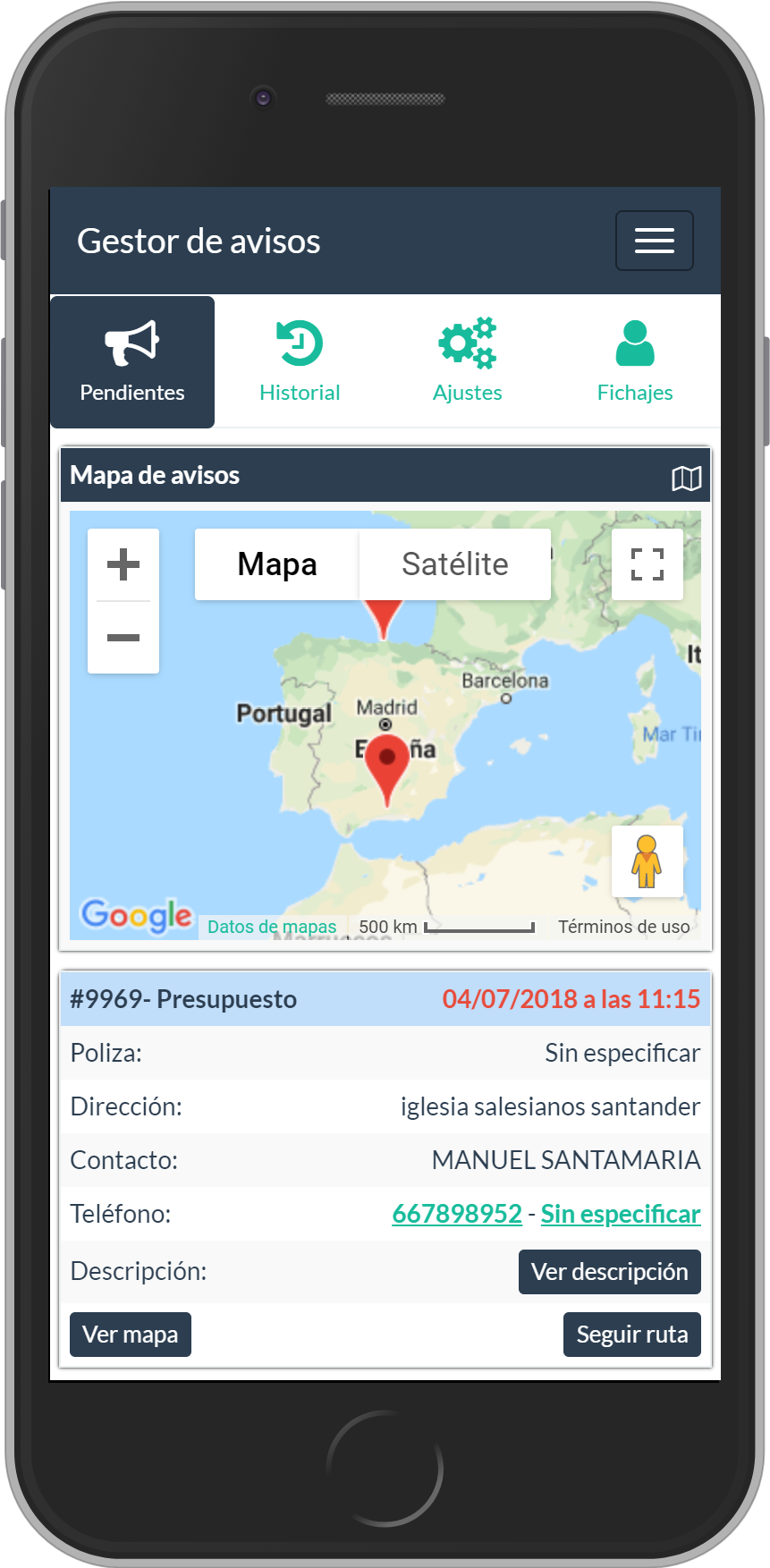This screenshot has width=770, height=1568.
Task: Tap the Street View pegman
Action: 647,861
